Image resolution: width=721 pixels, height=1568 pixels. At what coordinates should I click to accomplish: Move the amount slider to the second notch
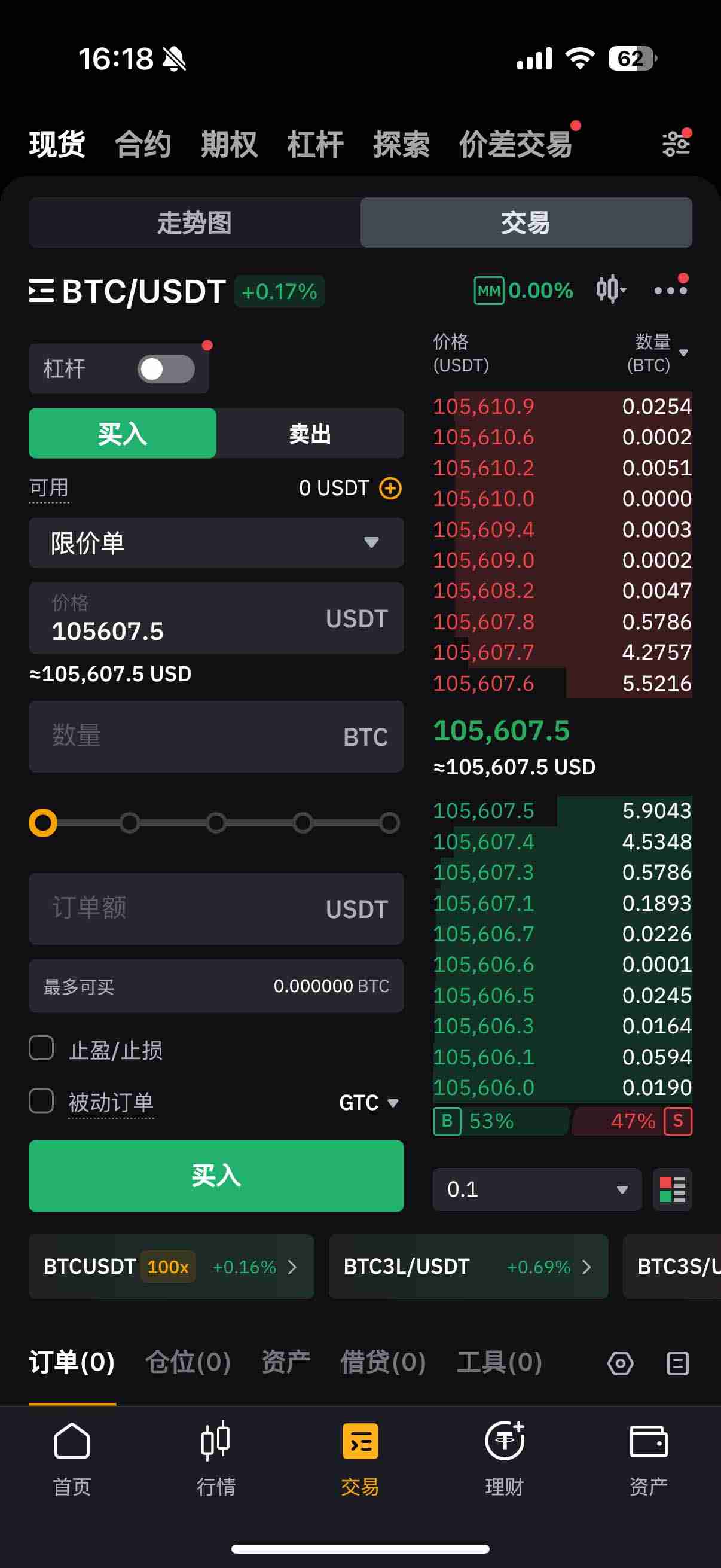pyautogui.click(x=129, y=822)
